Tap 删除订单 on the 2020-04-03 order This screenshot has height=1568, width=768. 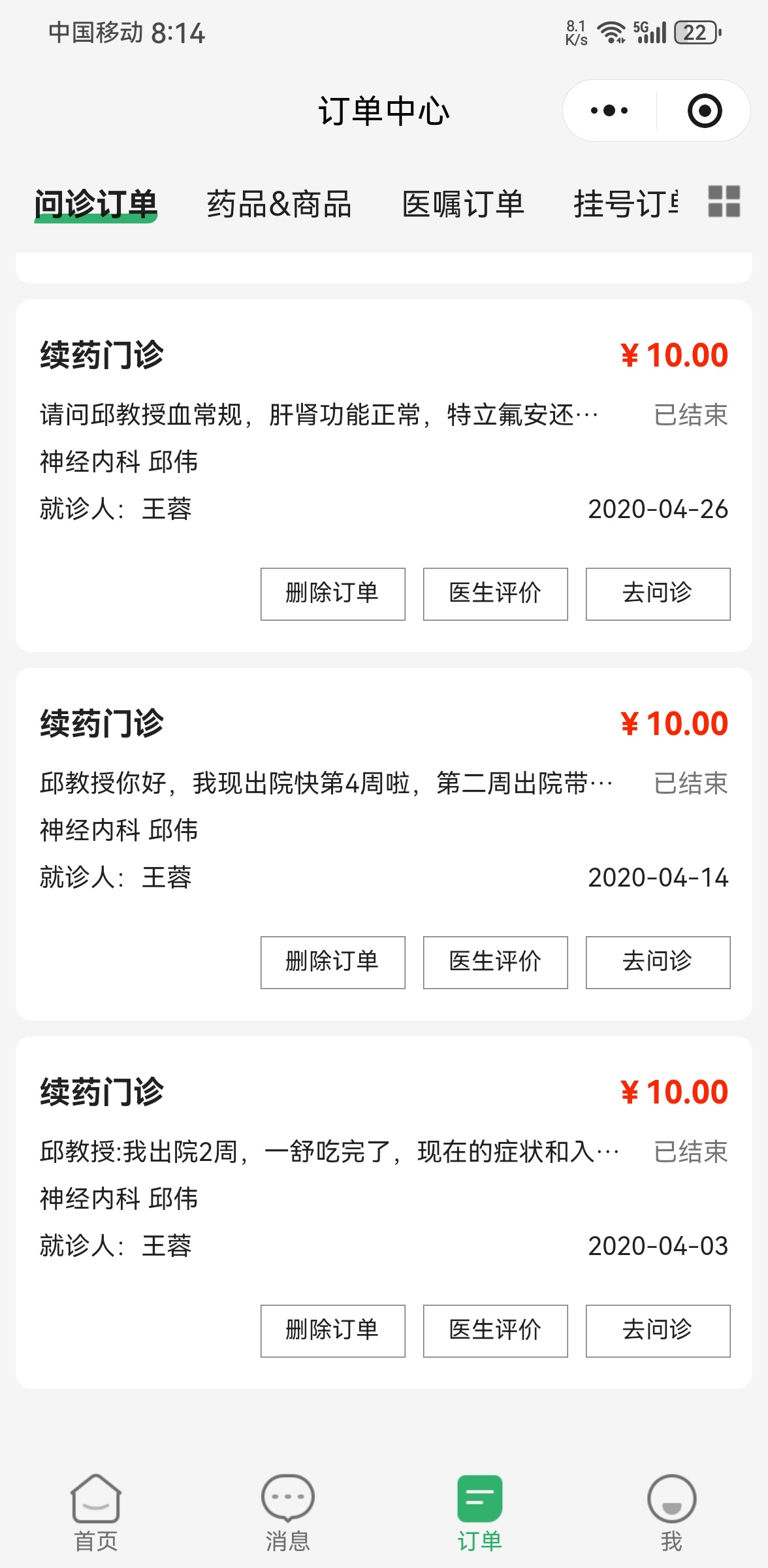(332, 1330)
